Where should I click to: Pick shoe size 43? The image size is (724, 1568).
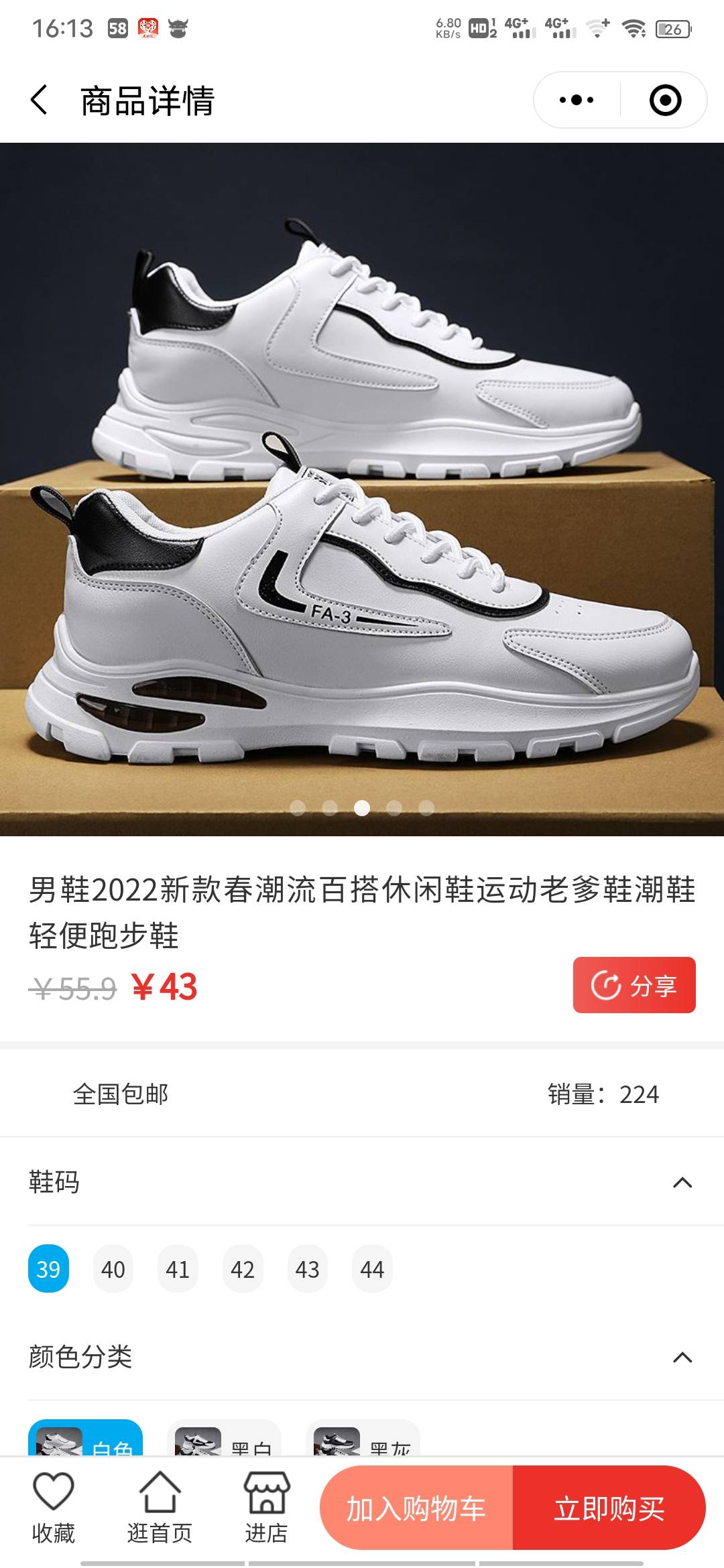[307, 1268]
